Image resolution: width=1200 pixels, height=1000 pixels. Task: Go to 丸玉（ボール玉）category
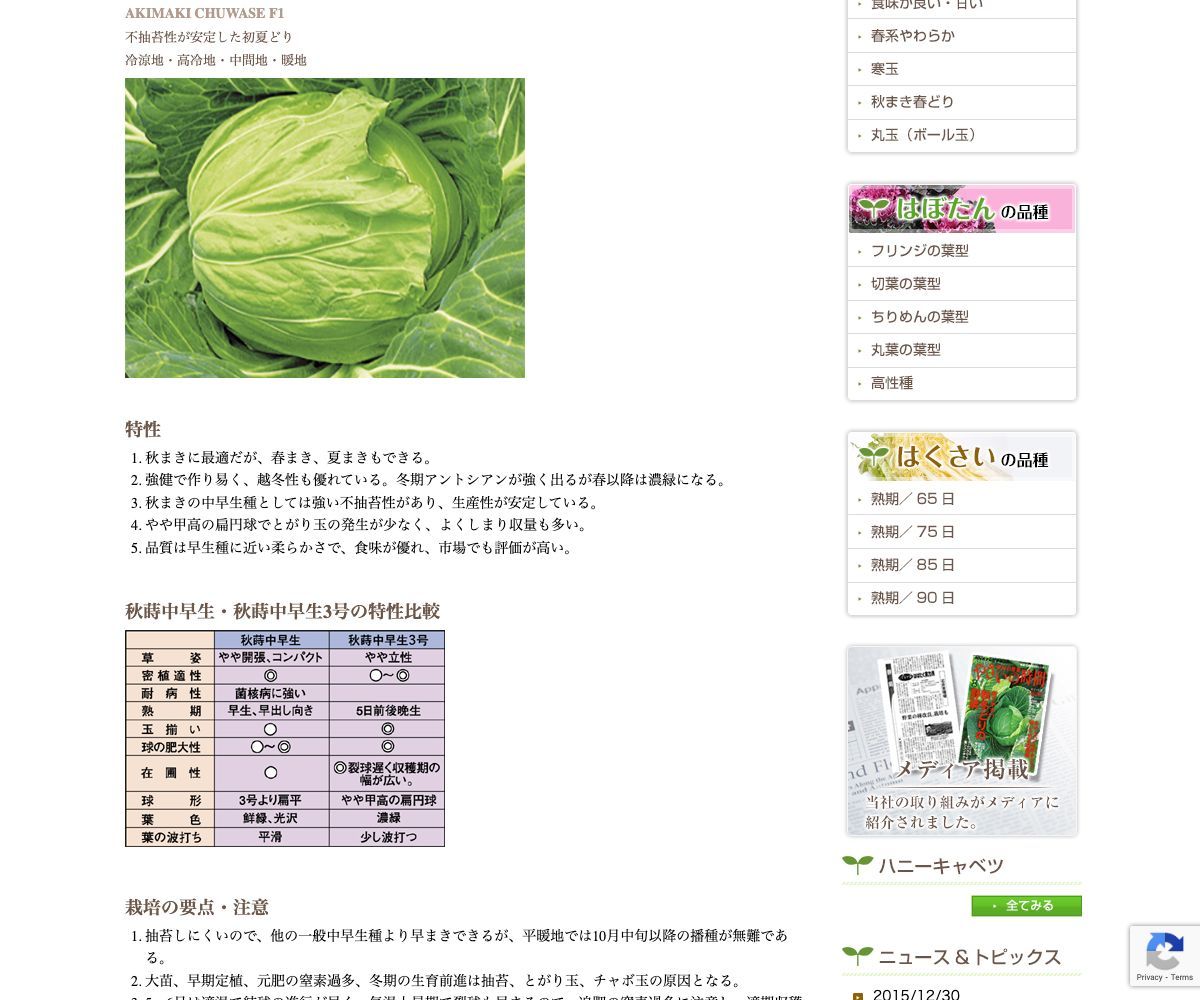click(x=925, y=135)
